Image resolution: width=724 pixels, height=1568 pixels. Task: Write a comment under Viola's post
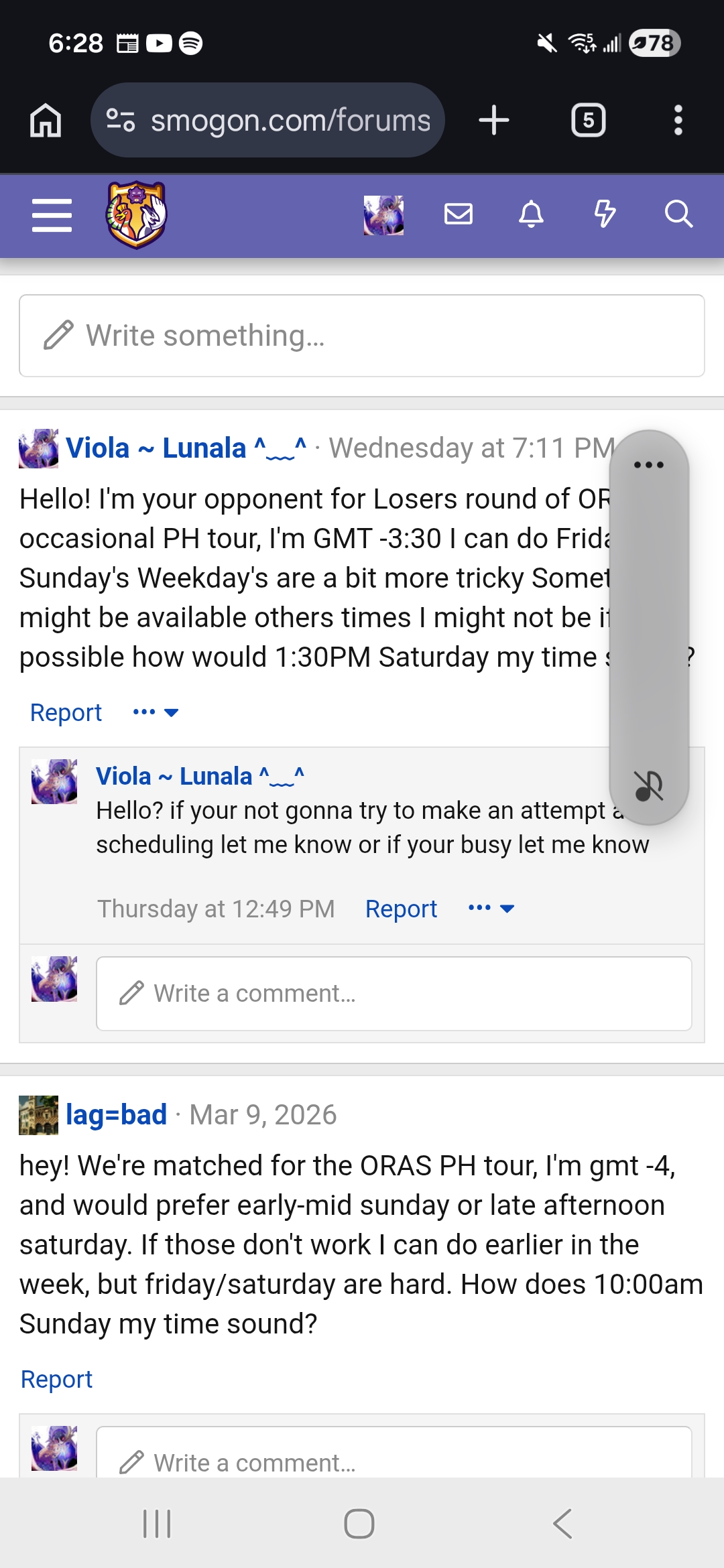[394, 993]
